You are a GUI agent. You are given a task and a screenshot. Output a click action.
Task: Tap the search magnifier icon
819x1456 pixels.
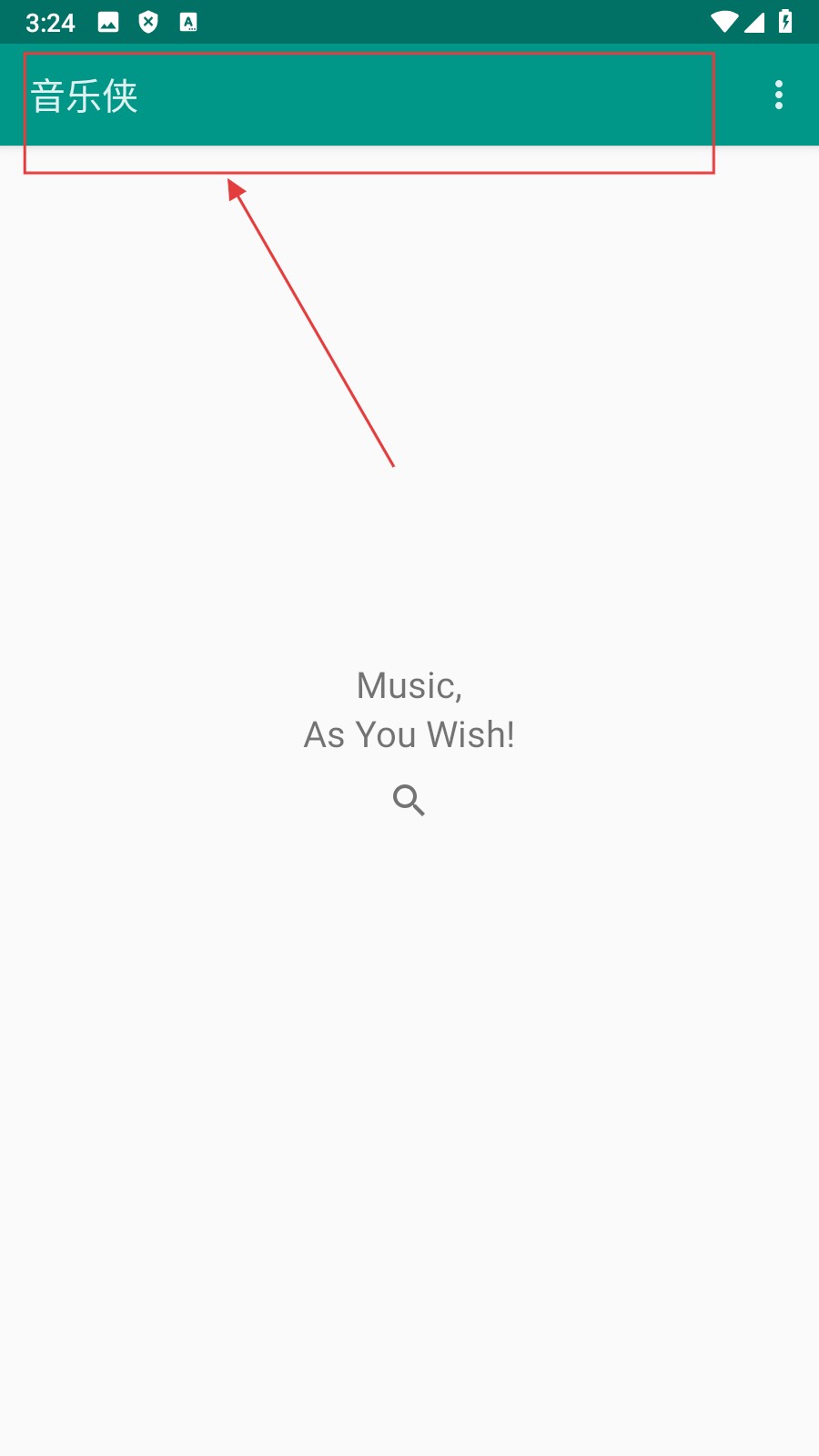tap(409, 800)
